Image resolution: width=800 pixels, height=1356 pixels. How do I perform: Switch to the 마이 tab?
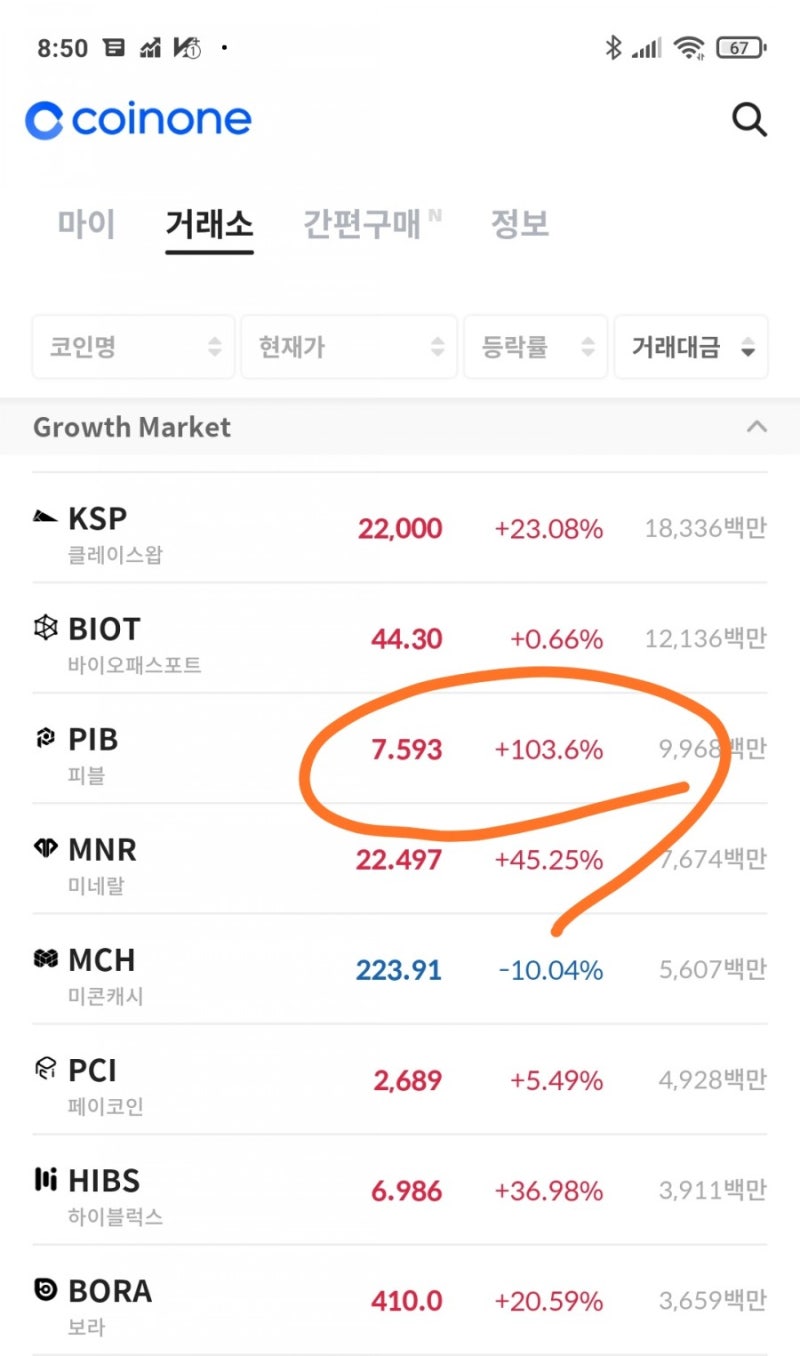click(86, 224)
